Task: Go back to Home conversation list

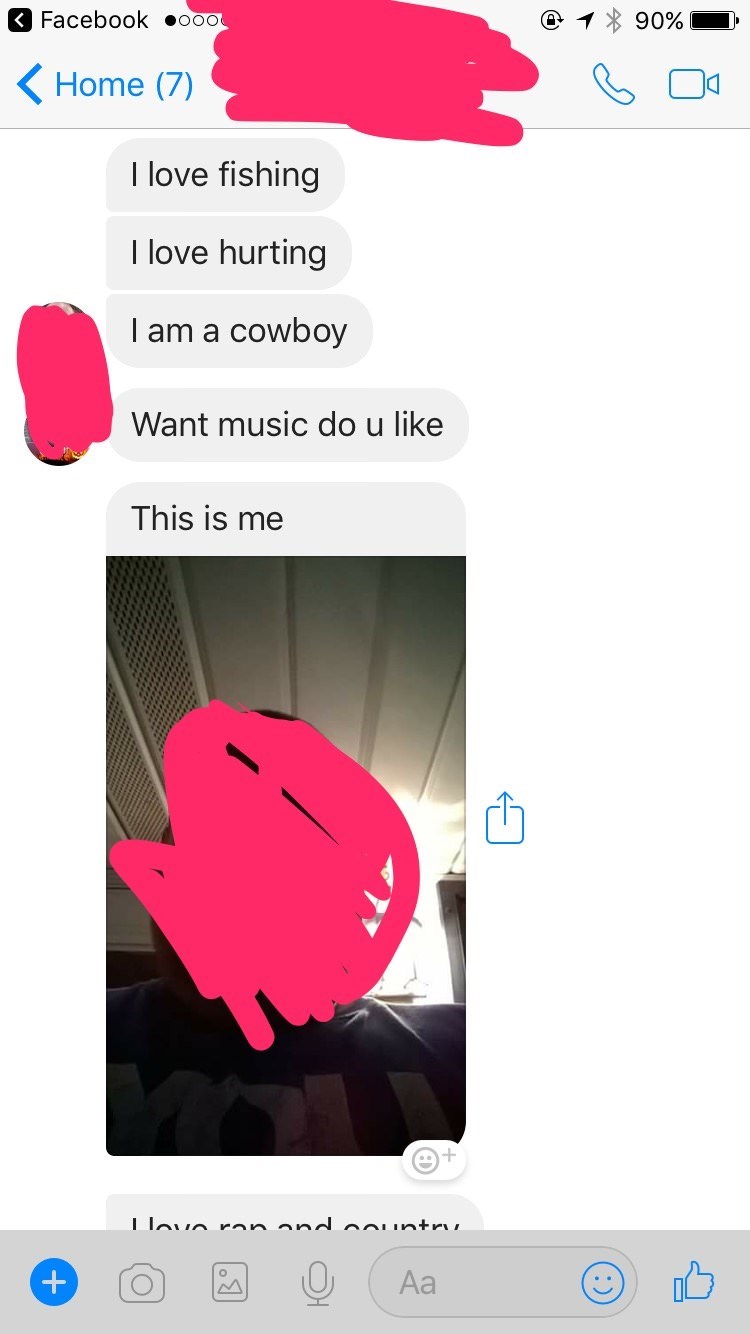Action: [x=105, y=85]
